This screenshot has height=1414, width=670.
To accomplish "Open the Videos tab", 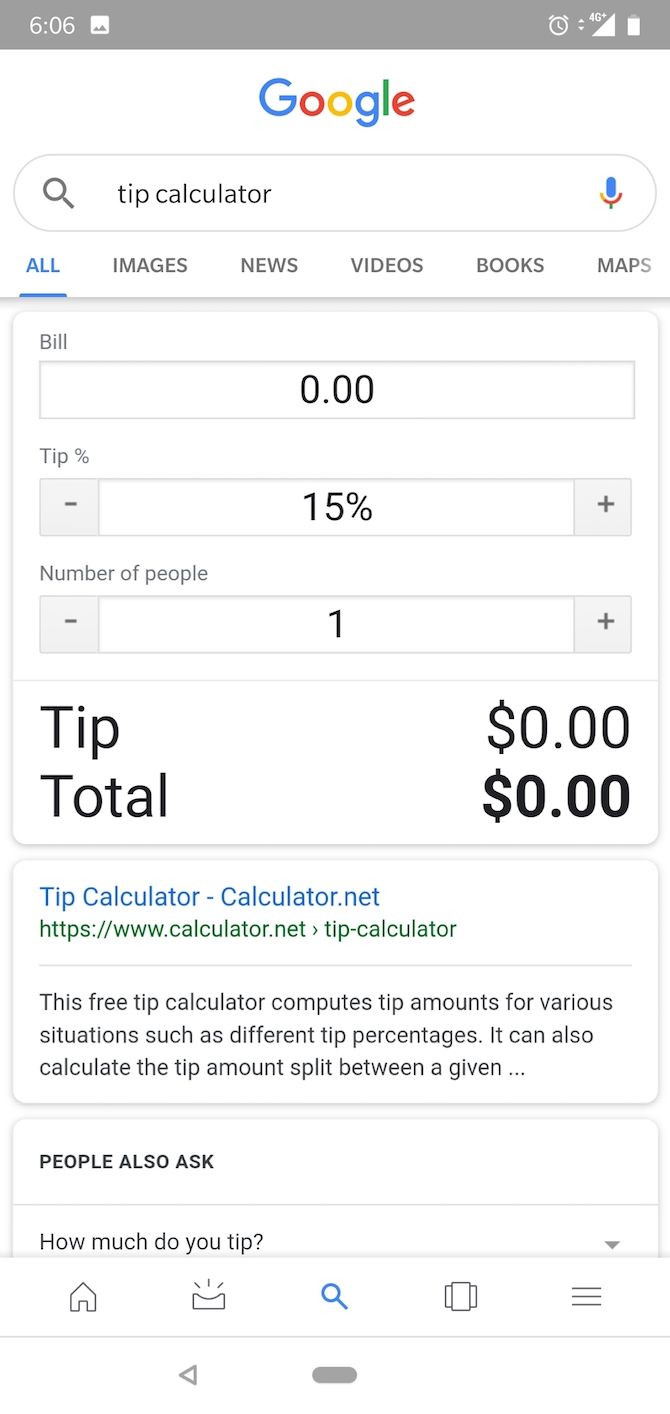I will (387, 265).
